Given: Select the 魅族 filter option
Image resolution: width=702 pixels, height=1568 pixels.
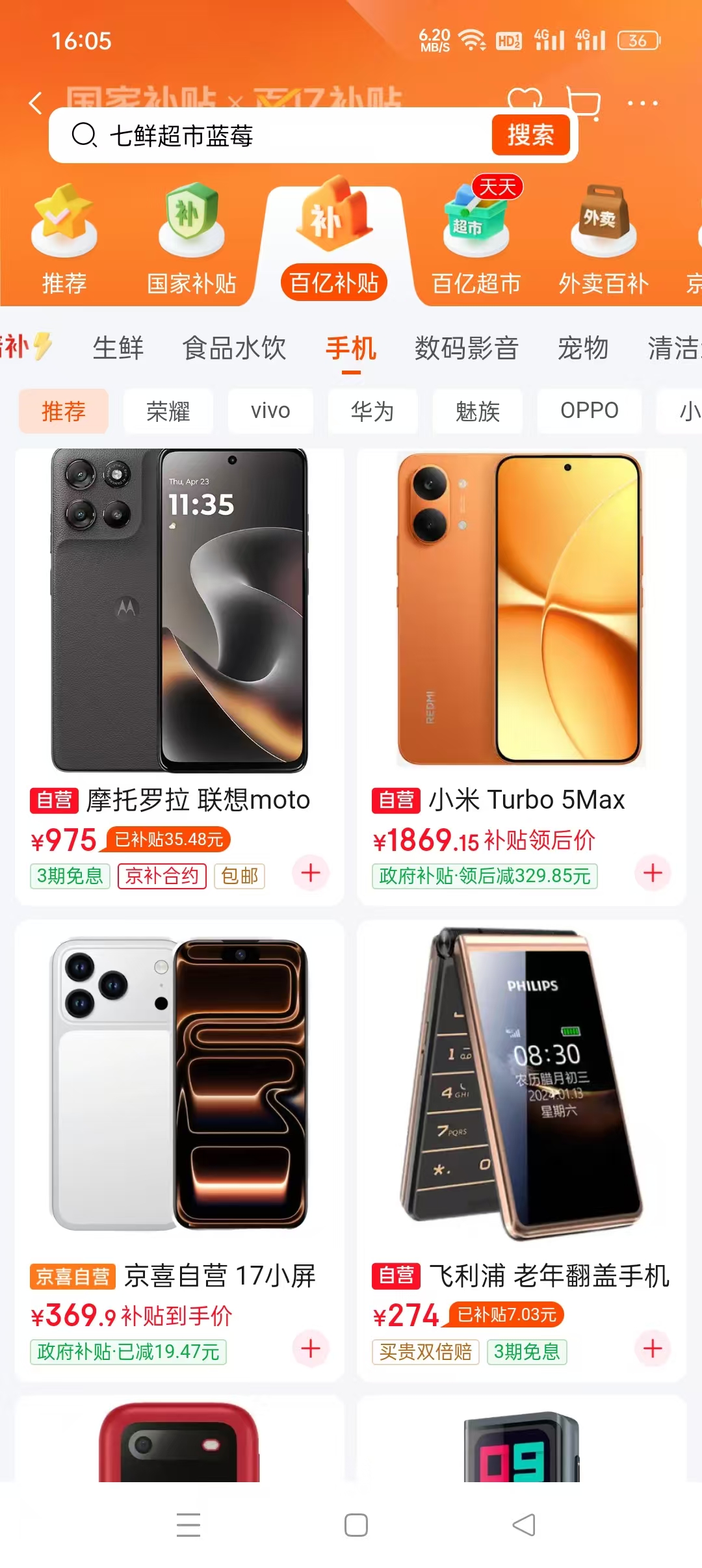Looking at the screenshot, I should [x=476, y=412].
